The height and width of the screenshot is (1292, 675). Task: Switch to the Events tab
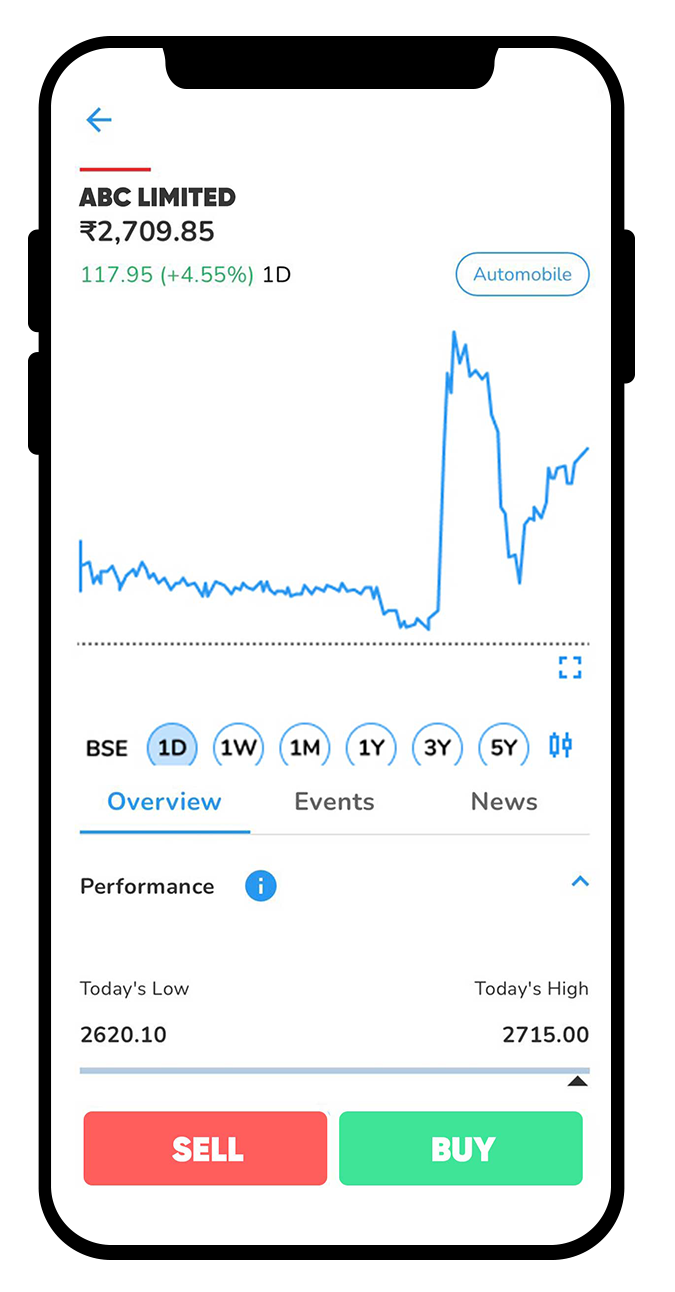point(334,802)
